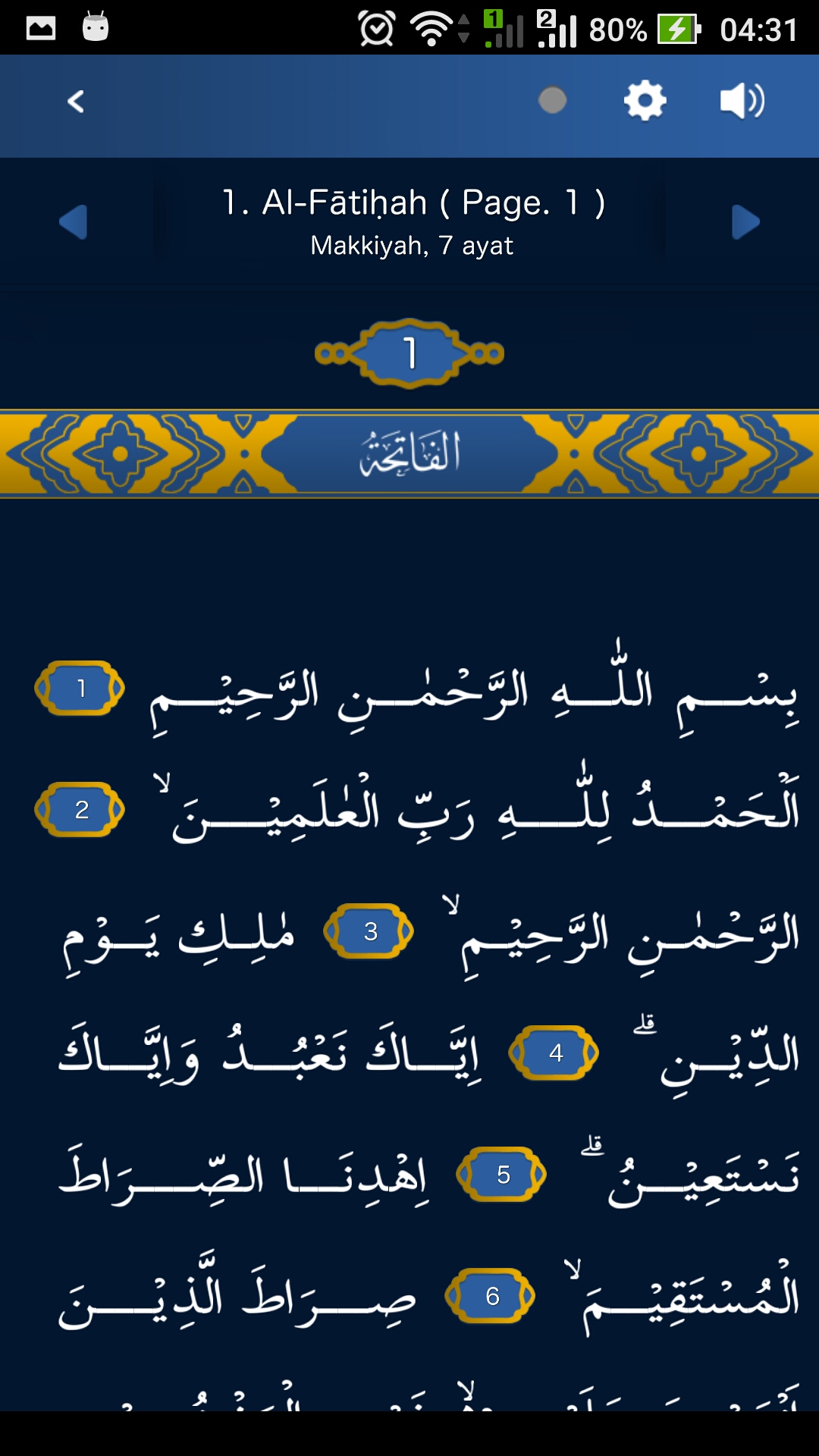Tap the gray circle indicator in toolbar
Image resolution: width=819 pixels, height=1456 pixels.
(x=552, y=100)
